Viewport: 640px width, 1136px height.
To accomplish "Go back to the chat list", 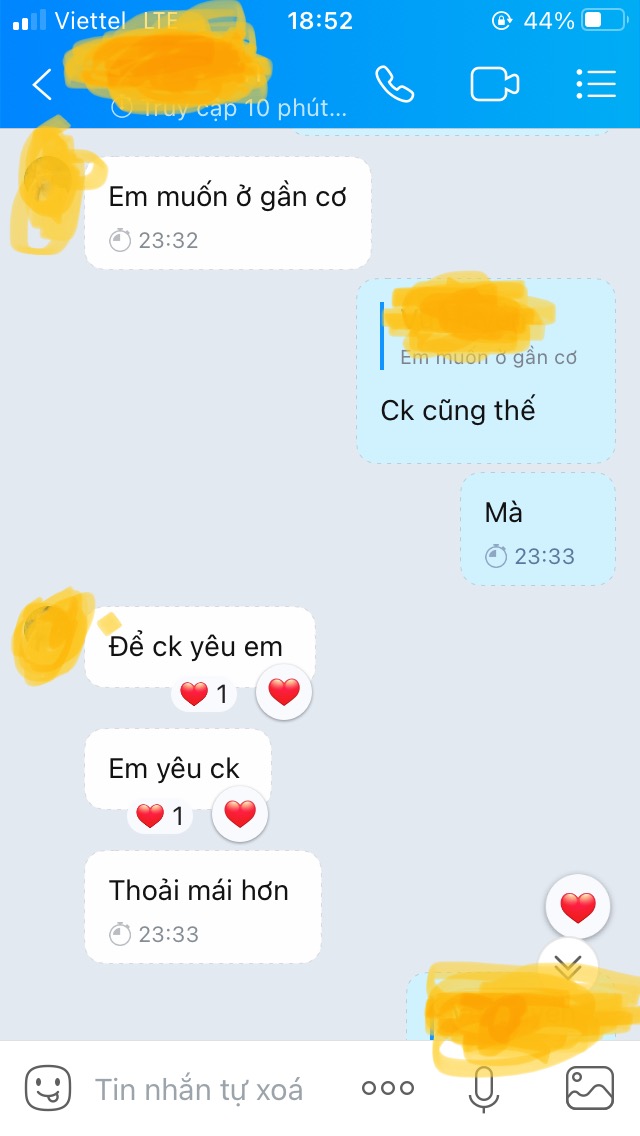I will pyautogui.click(x=42, y=85).
